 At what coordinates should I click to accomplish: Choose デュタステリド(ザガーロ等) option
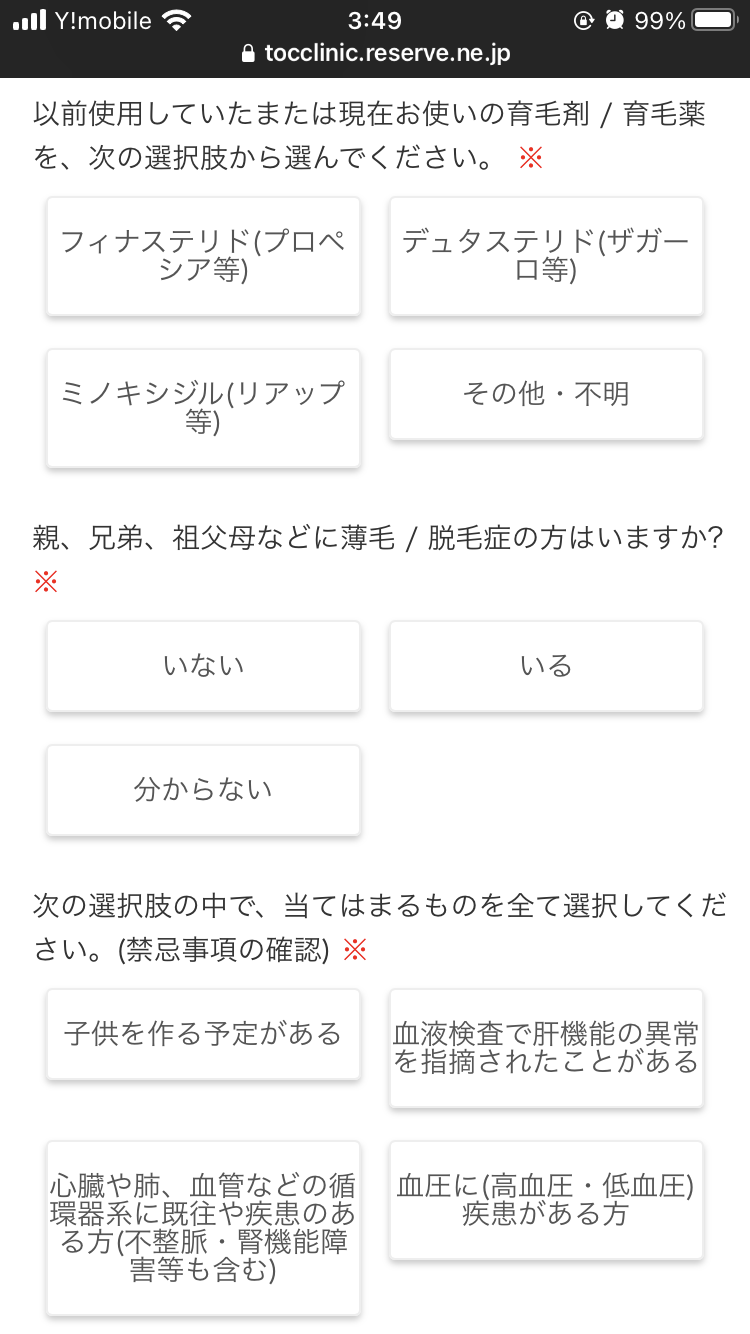coord(546,256)
